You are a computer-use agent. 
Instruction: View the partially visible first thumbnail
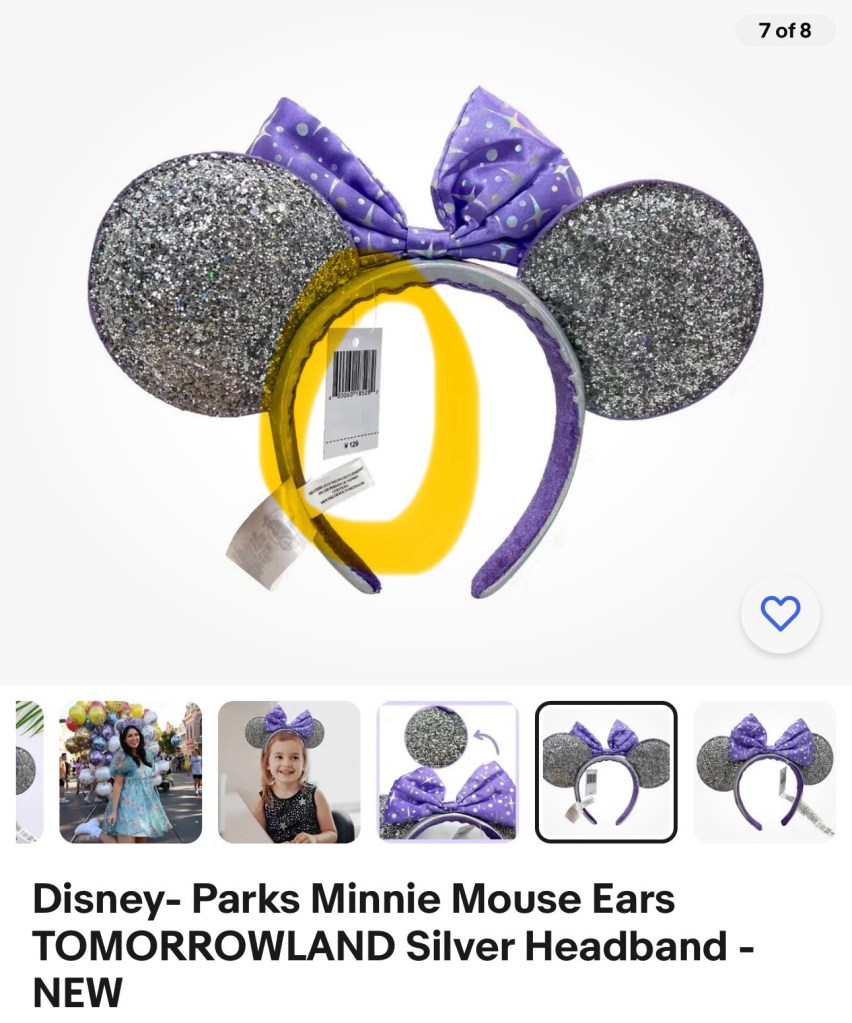[29, 771]
